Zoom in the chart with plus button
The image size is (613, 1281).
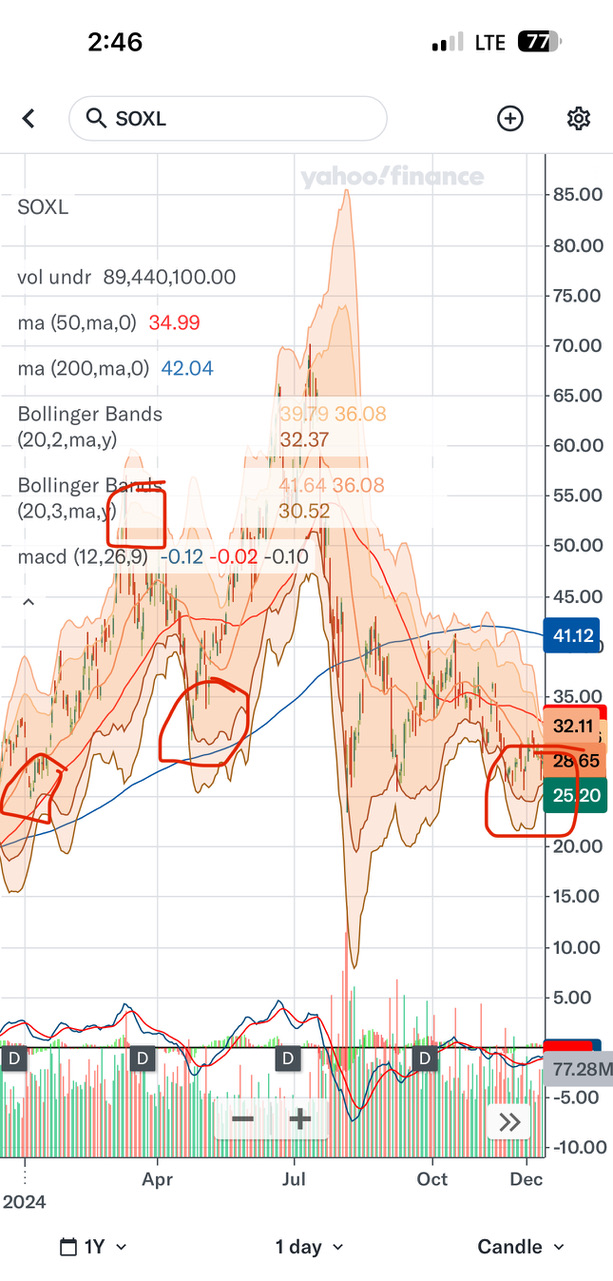[300, 1119]
